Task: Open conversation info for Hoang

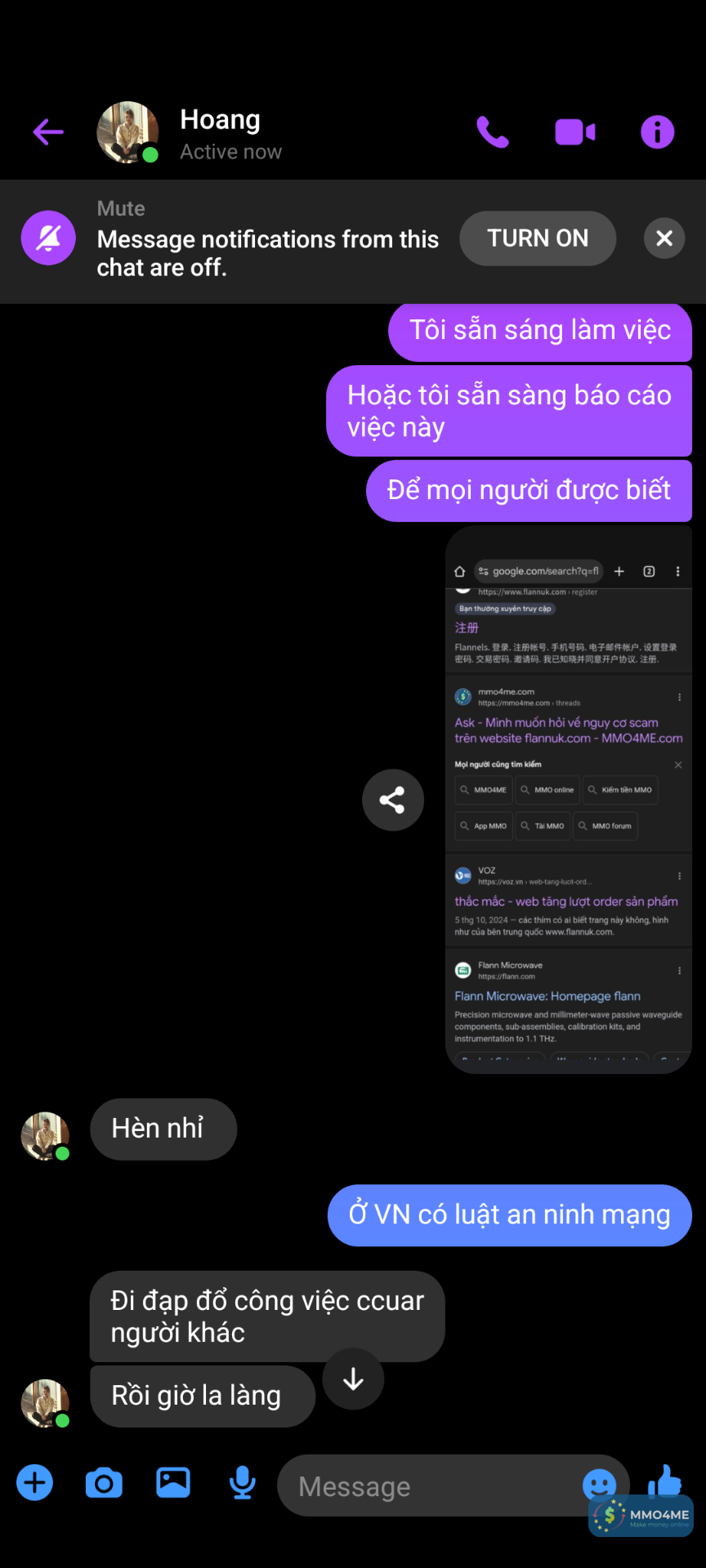Action: [x=657, y=132]
